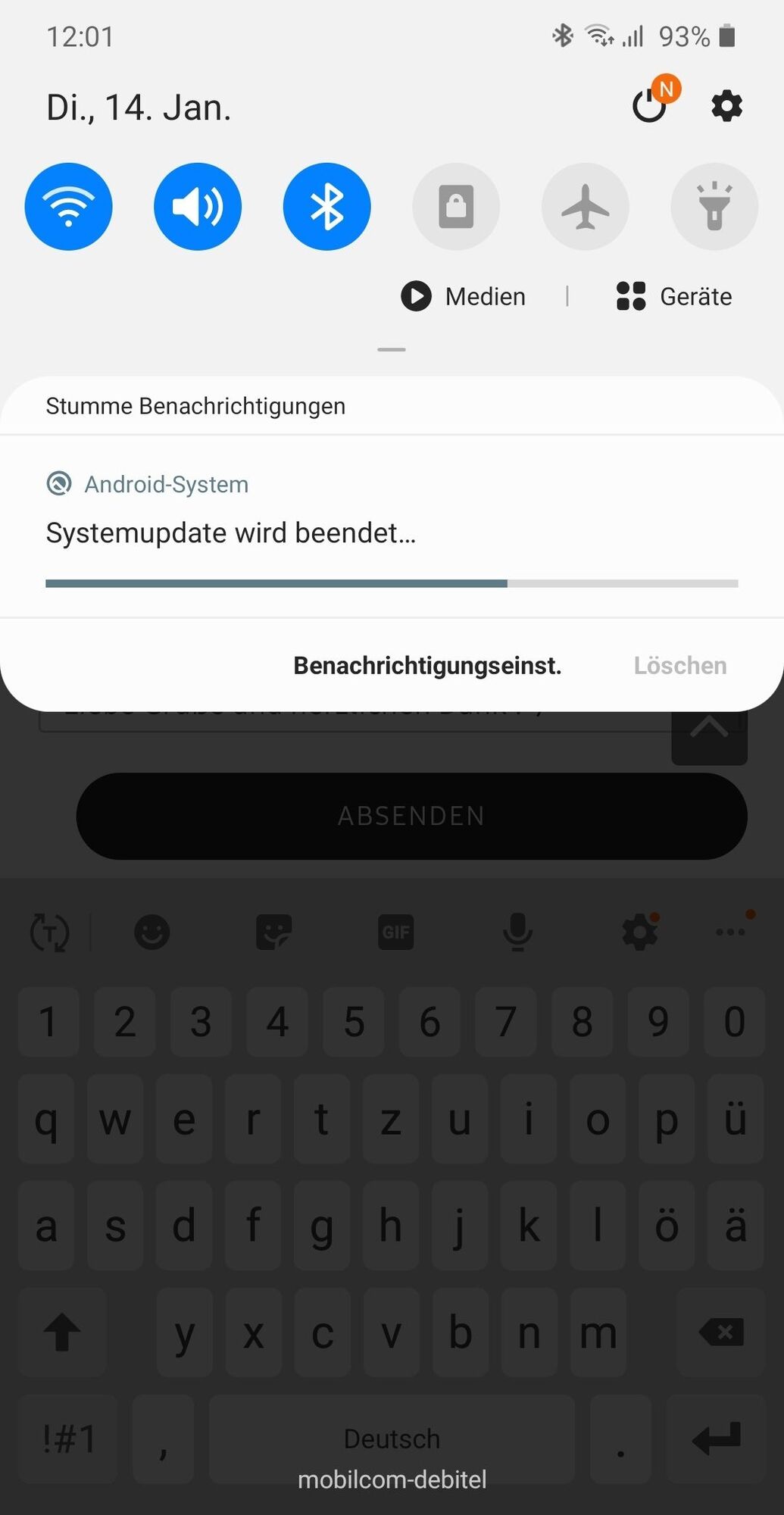Open Benachrichtigungseinst. settings
This screenshot has width=784, height=1515.
coord(427,665)
